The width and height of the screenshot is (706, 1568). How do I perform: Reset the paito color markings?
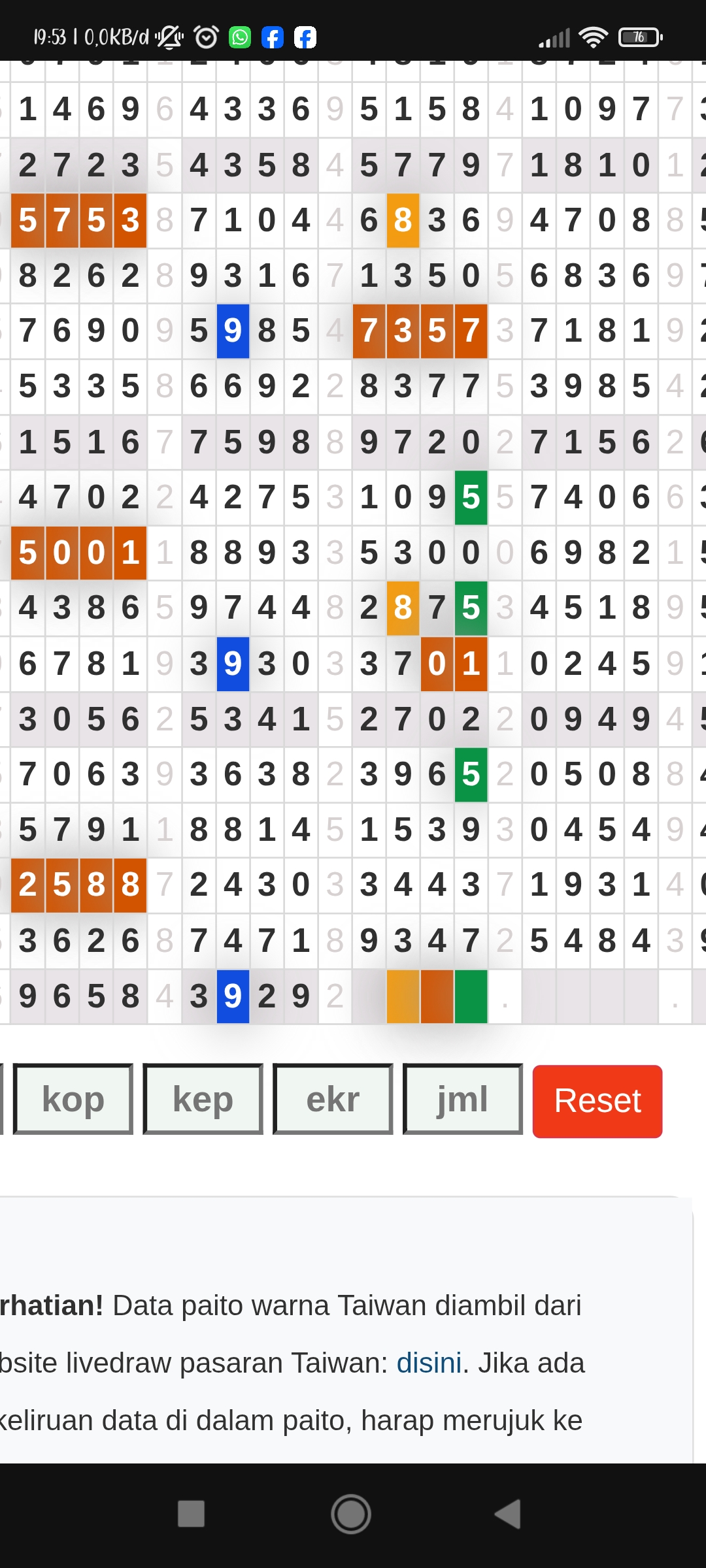click(597, 1101)
